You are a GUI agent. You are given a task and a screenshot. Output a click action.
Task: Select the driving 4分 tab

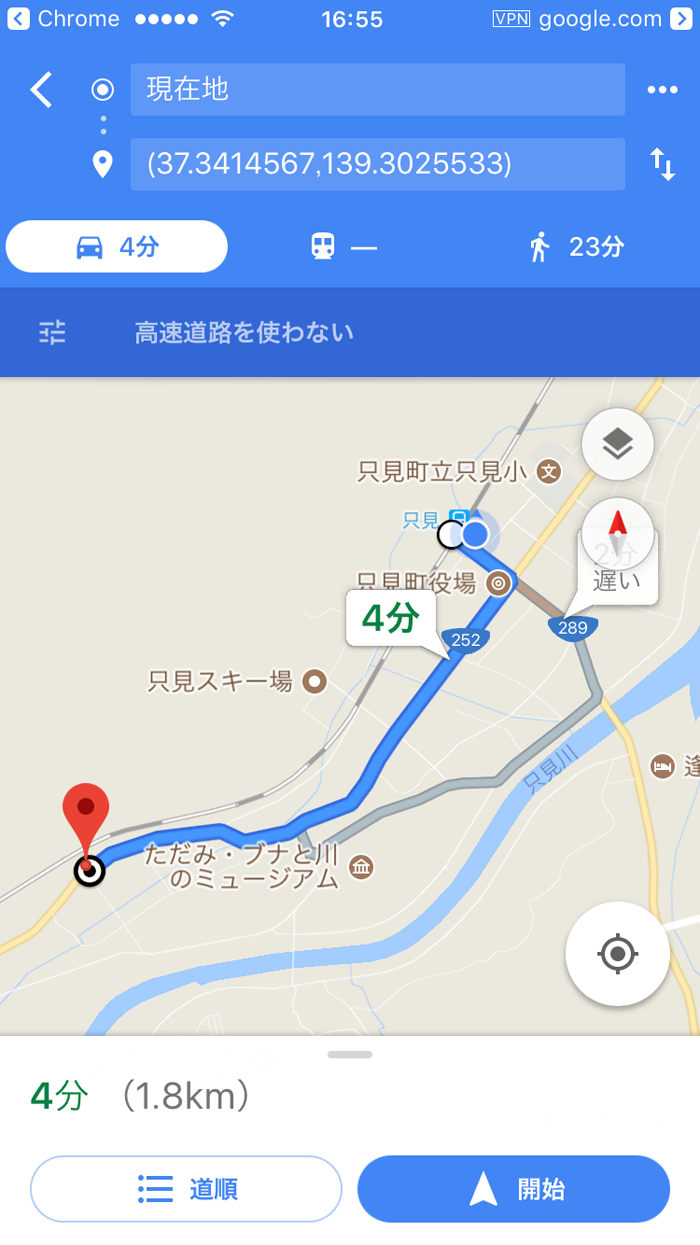point(117,247)
